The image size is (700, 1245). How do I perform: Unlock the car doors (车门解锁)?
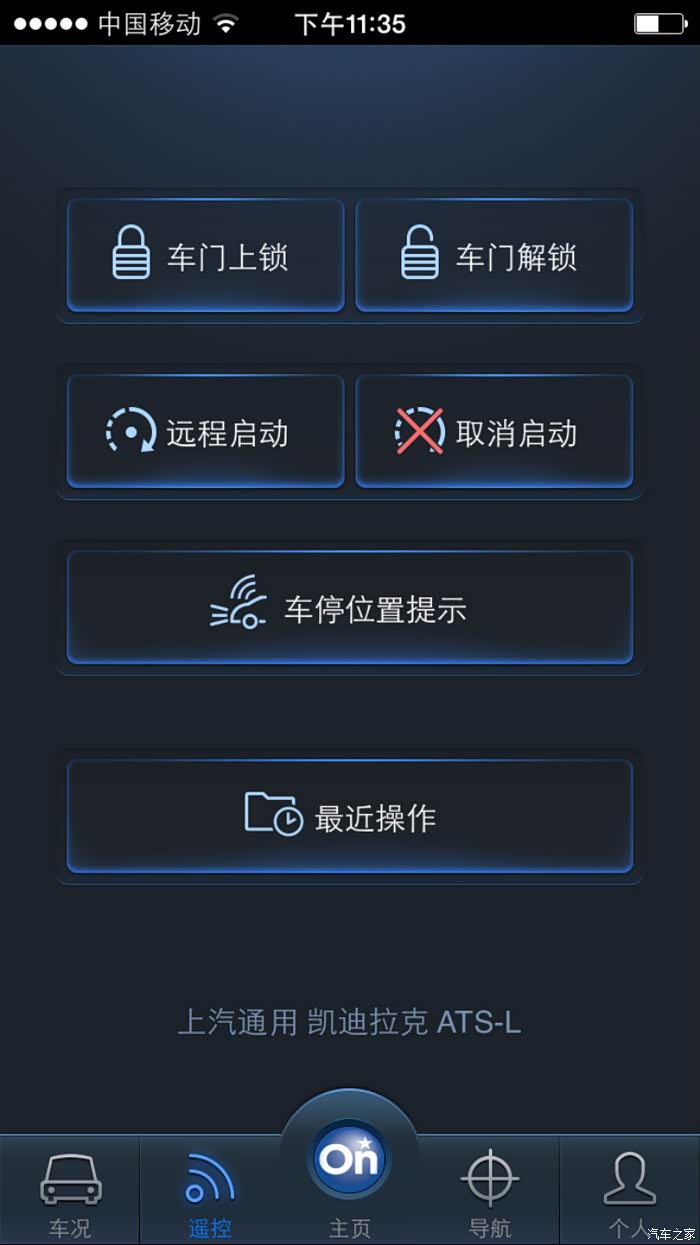494,256
